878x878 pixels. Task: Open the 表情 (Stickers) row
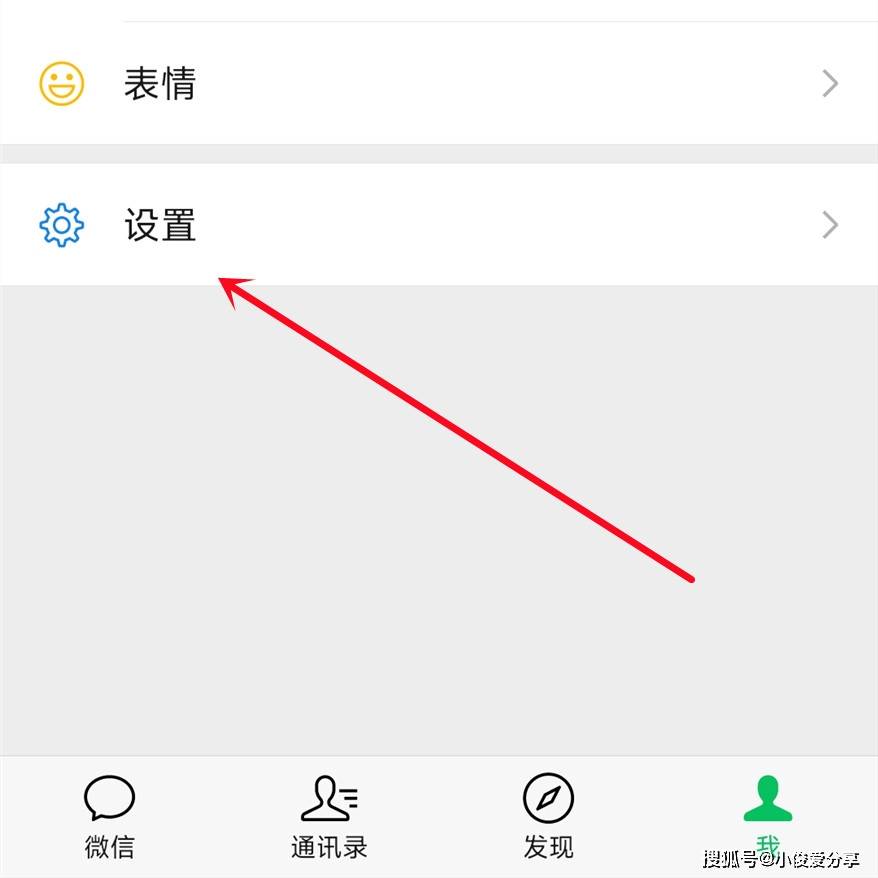[438, 83]
